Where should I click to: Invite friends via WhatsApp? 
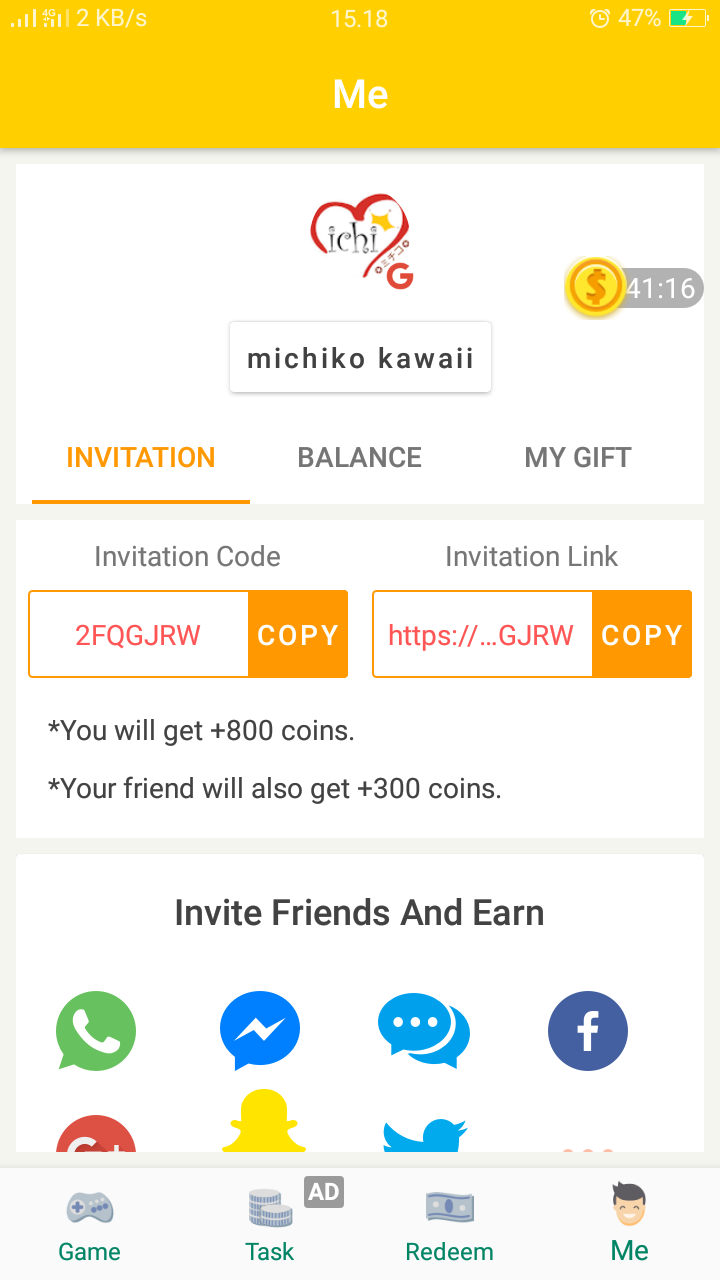(96, 1031)
